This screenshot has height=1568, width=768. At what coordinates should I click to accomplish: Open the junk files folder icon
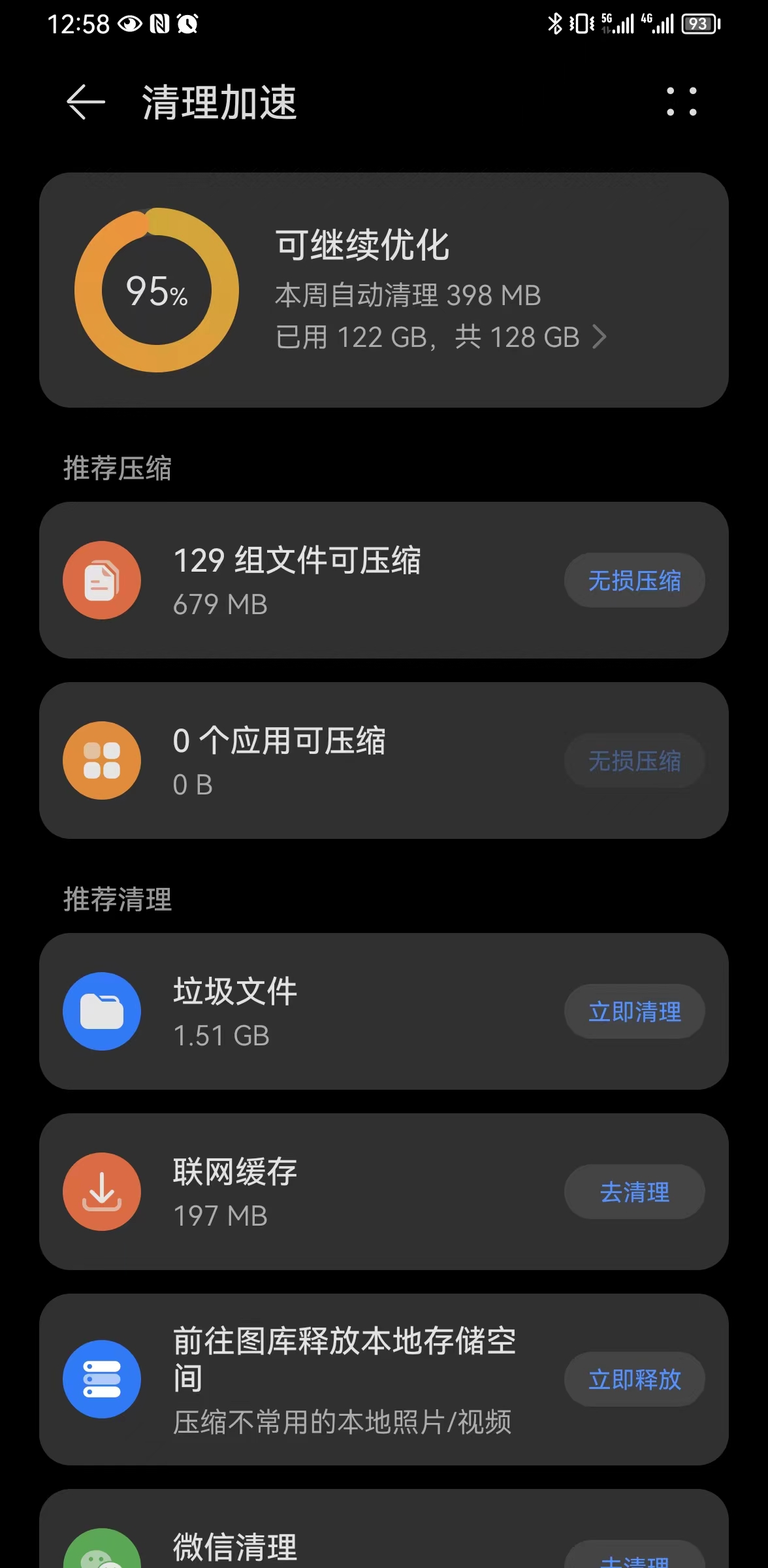(x=101, y=1011)
